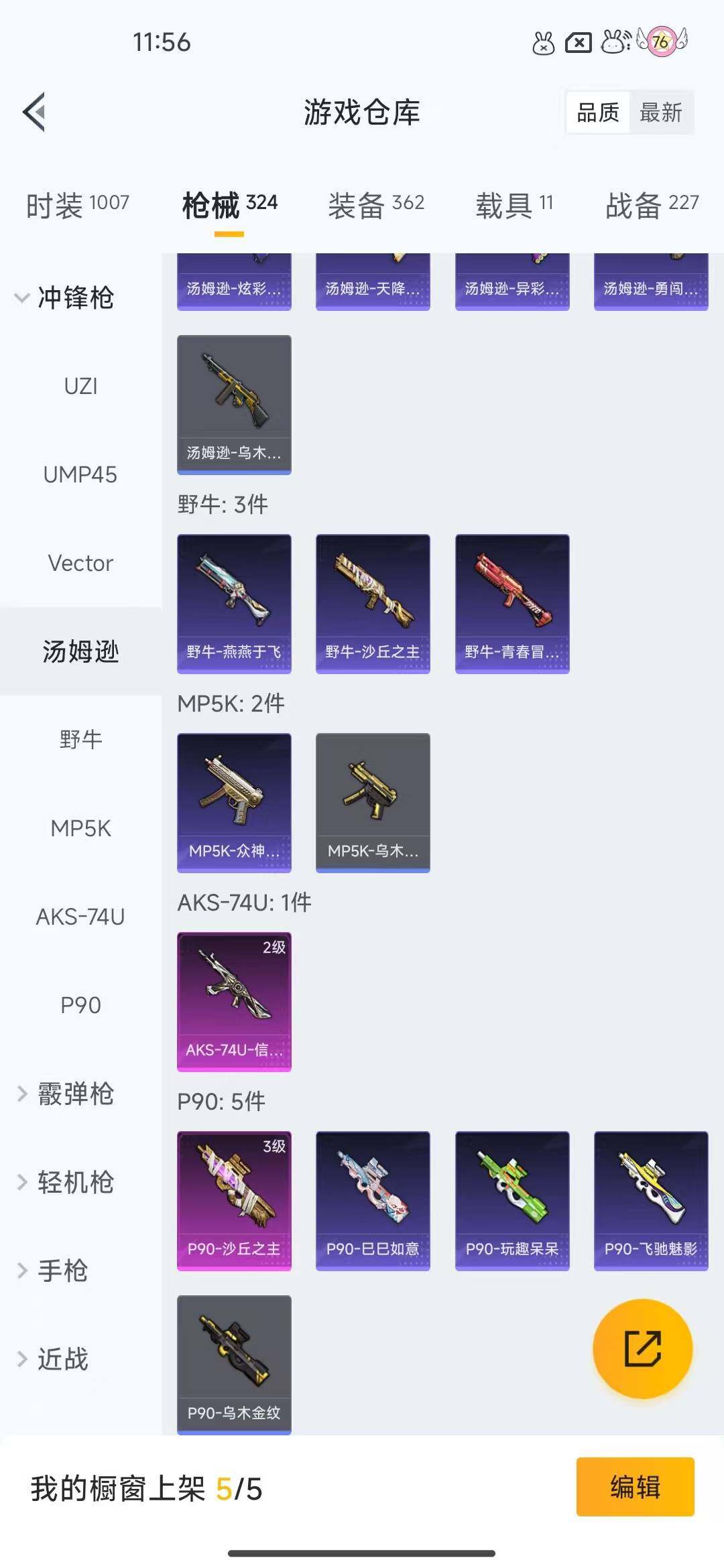Jump to P90 in the sidebar
Image resolution: width=724 pixels, height=1568 pixels.
(x=80, y=1005)
